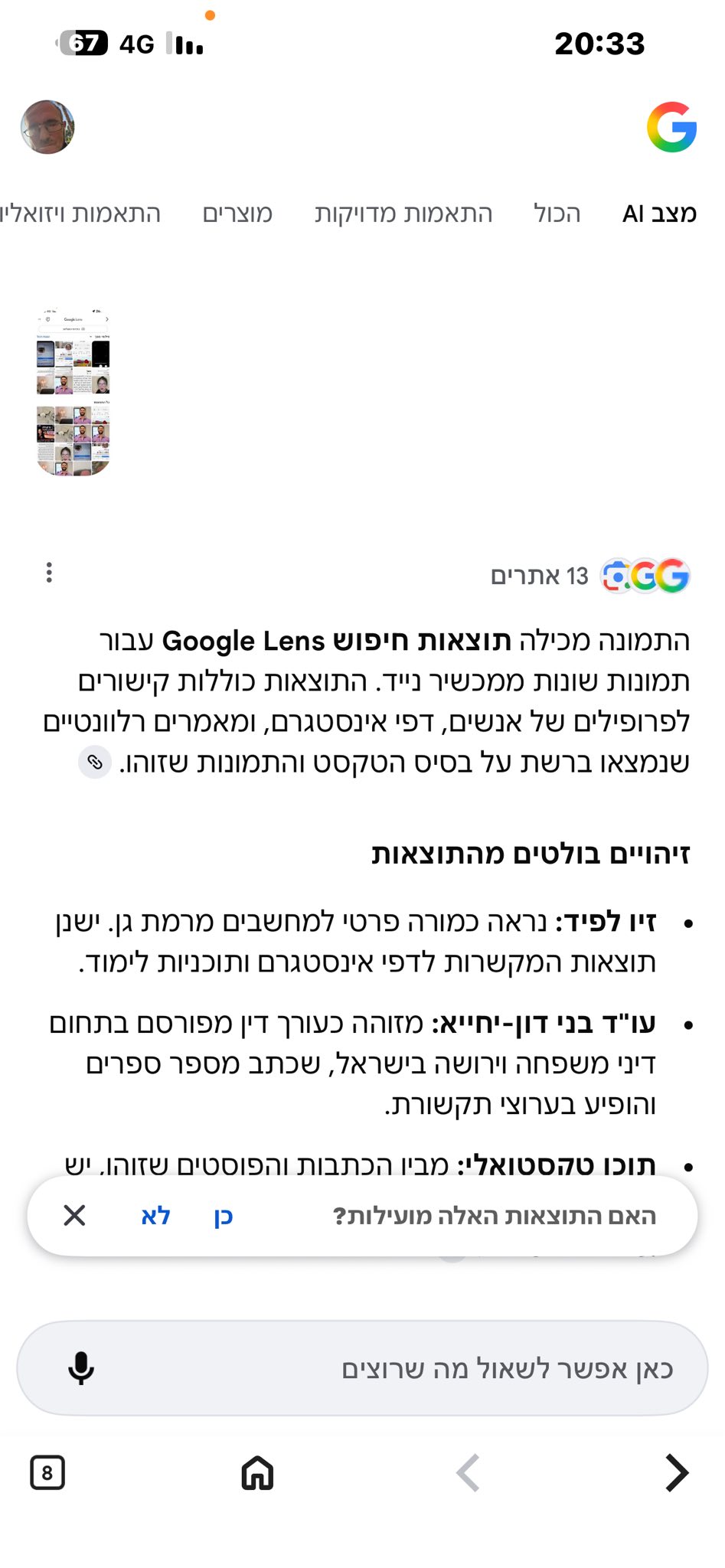View the 13 אתרים sources
The height and width of the screenshot is (1568, 725).
[x=589, y=576]
